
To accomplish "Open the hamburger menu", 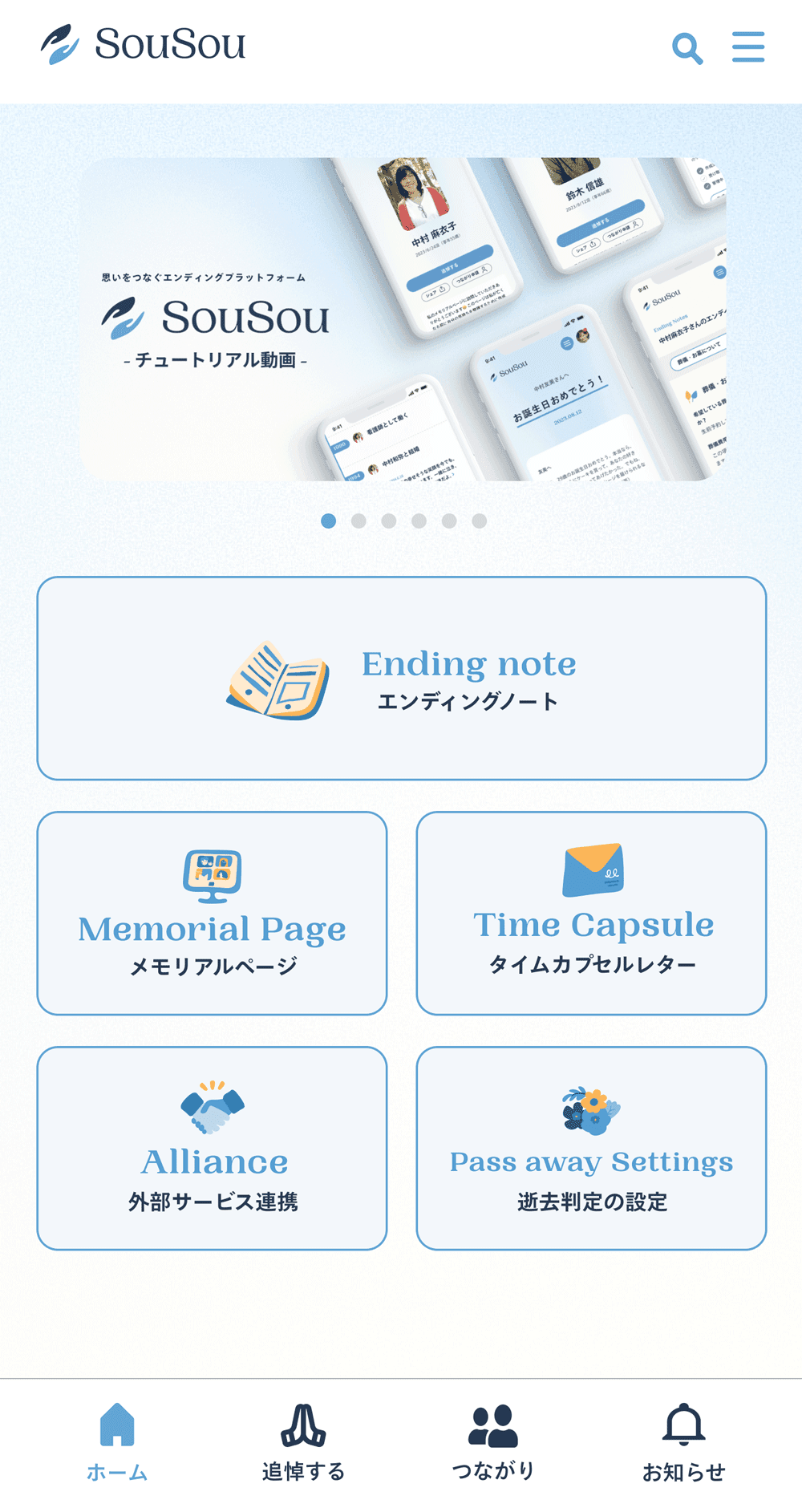I will [747, 47].
